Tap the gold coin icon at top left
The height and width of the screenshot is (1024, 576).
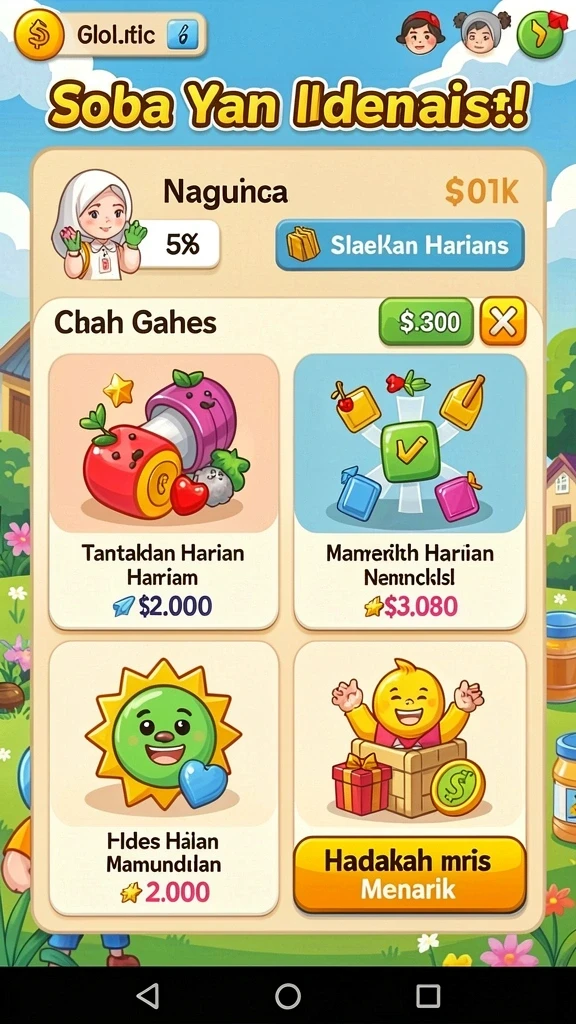point(39,34)
